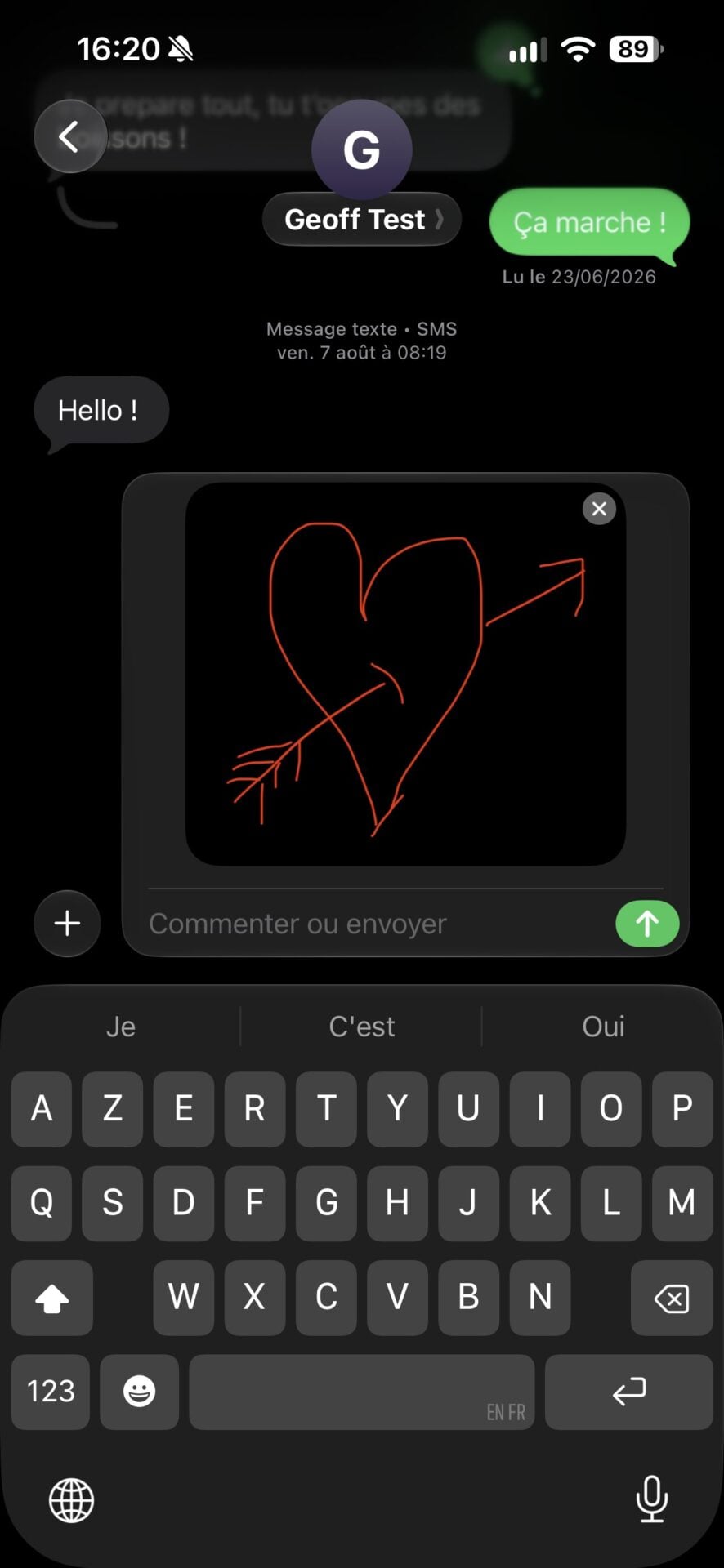The image size is (724, 1568).
Task: Tap the keyboard backspace key
Action: [x=672, y=1298]
